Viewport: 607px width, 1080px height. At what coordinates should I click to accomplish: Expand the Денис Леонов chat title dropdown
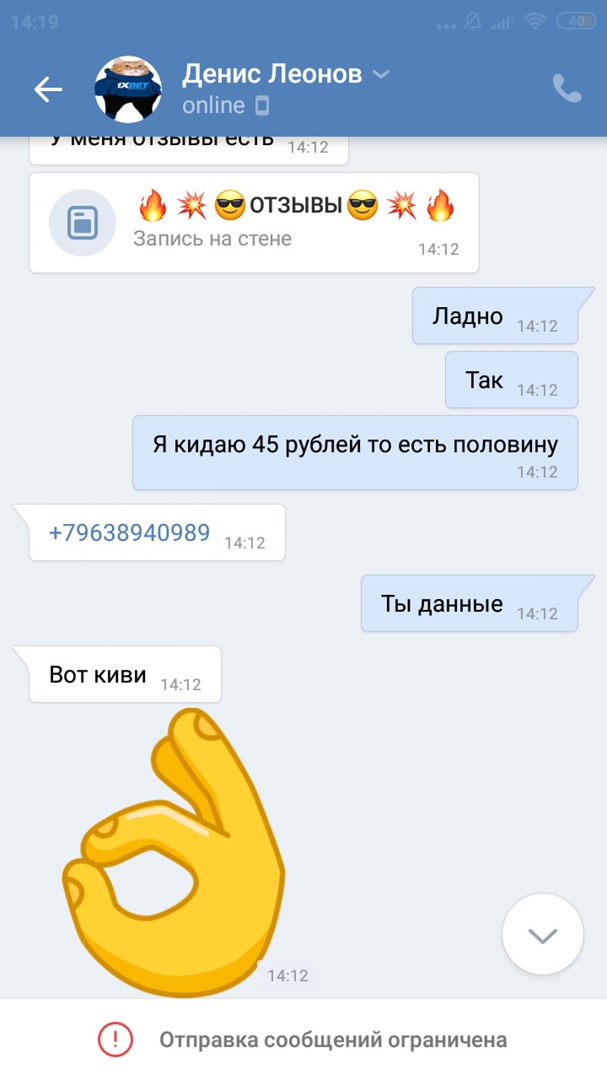(x=381, y=74)
